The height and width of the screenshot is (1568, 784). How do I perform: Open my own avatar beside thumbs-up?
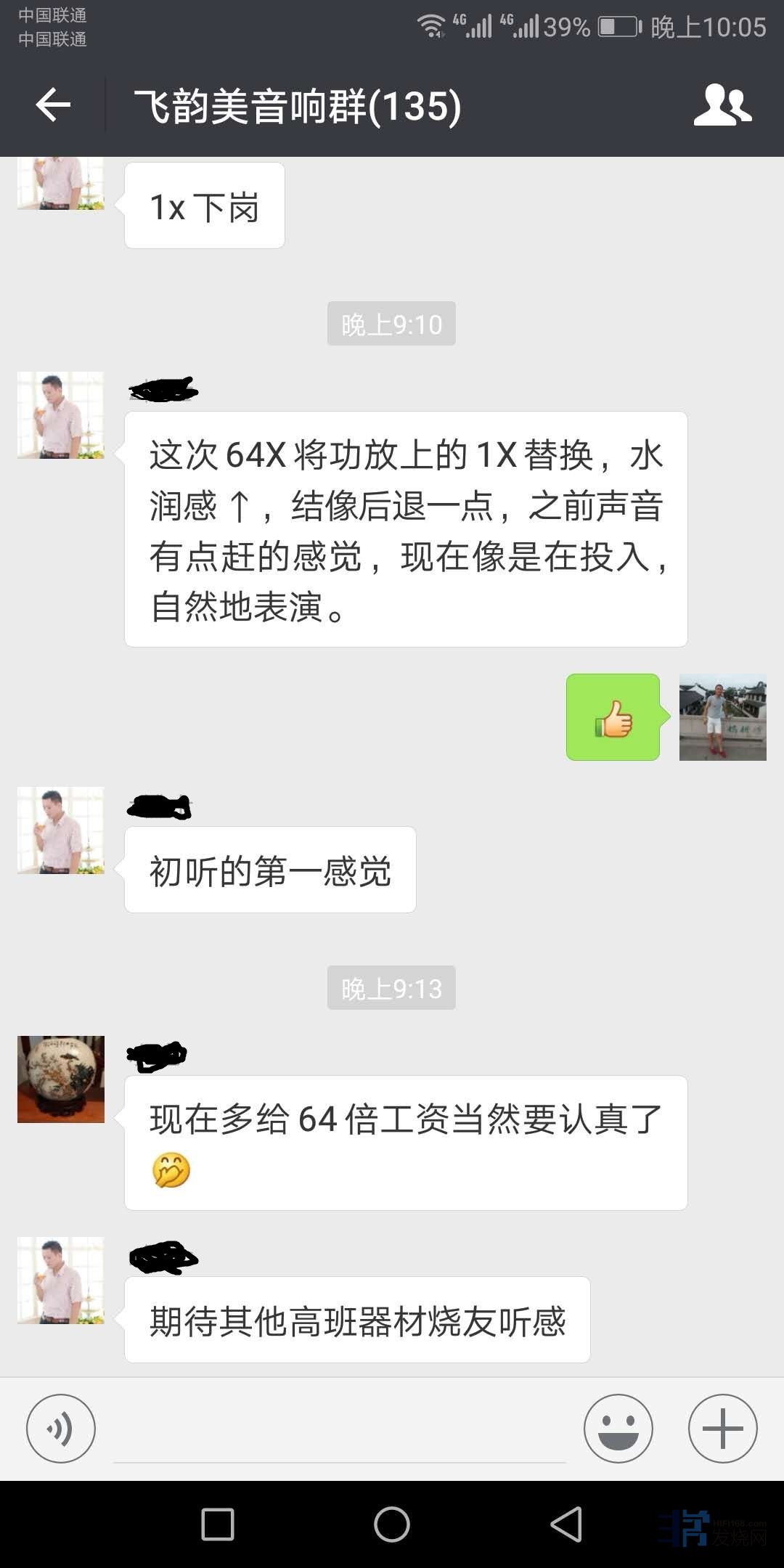point(722,717)
